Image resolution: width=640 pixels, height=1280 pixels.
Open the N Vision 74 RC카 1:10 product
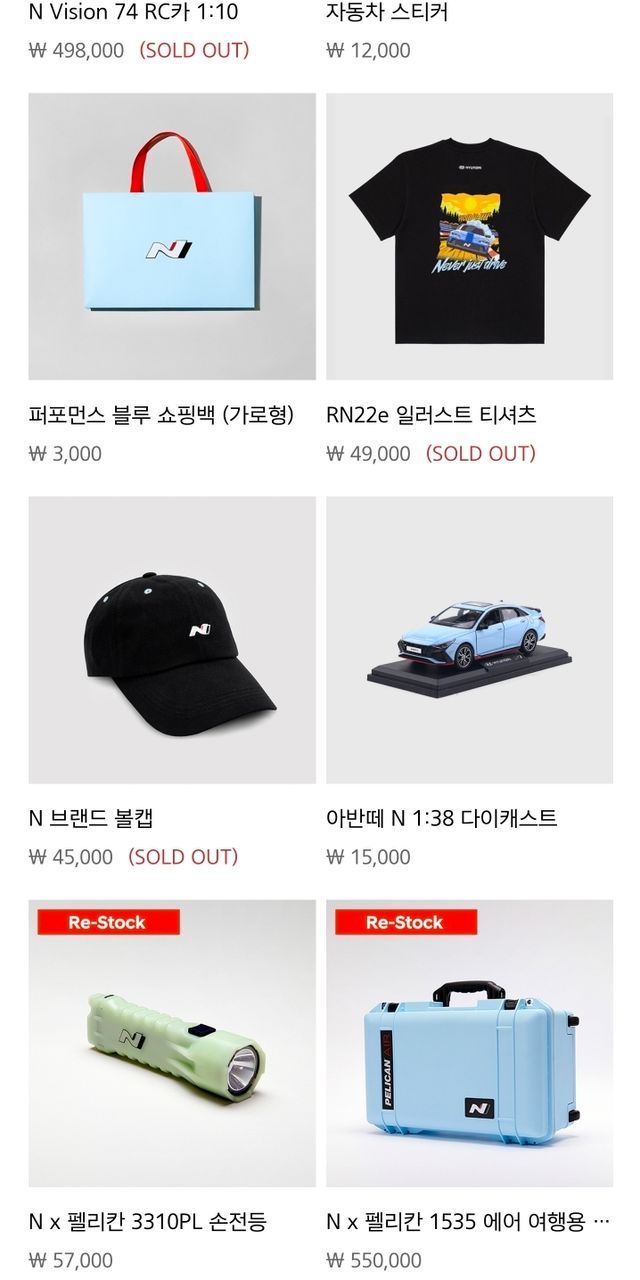[133, 13]
